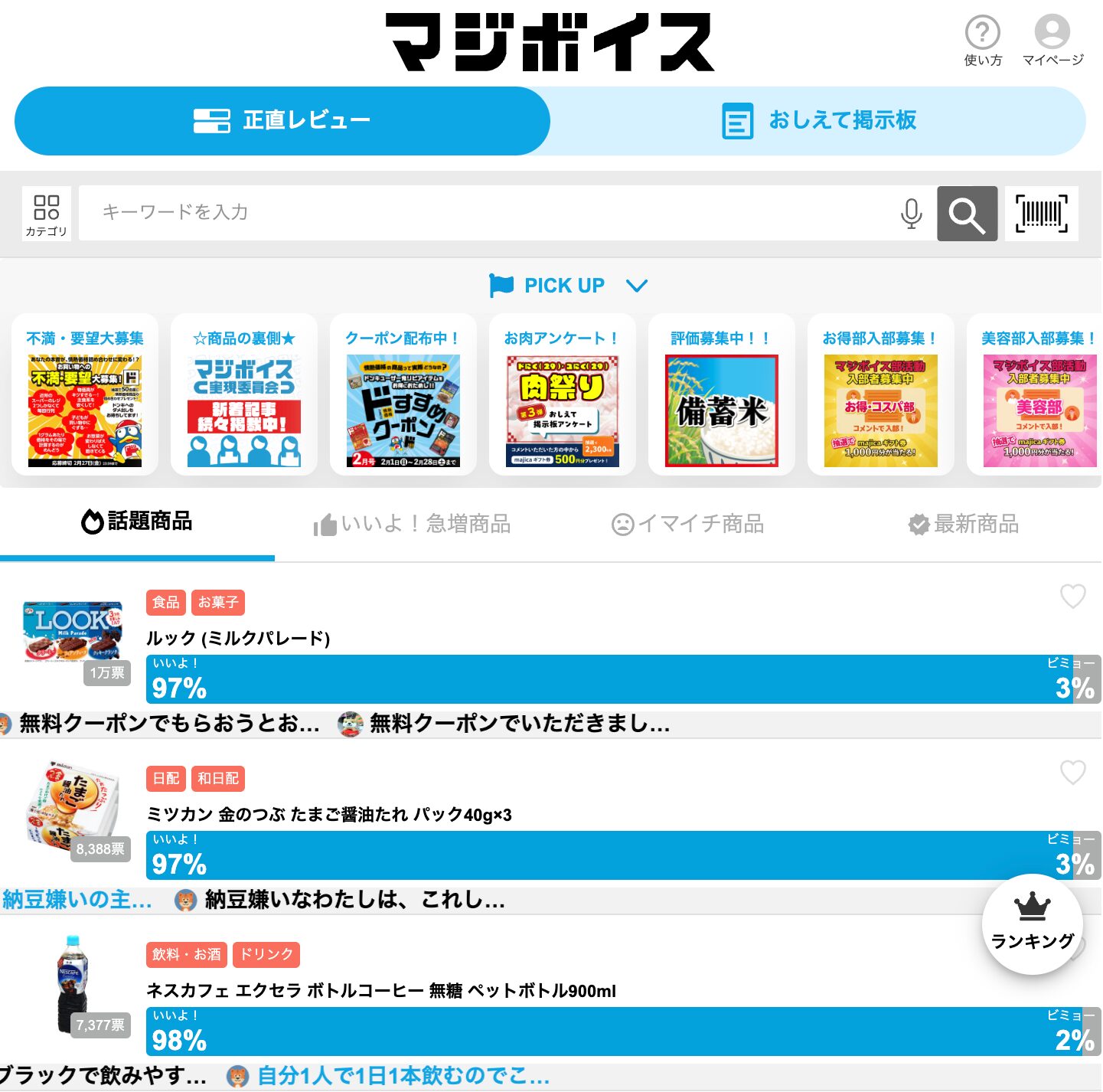Switch to いいよ！急増商品 tab
The image size is (1103, 1092).
point(412,525)
